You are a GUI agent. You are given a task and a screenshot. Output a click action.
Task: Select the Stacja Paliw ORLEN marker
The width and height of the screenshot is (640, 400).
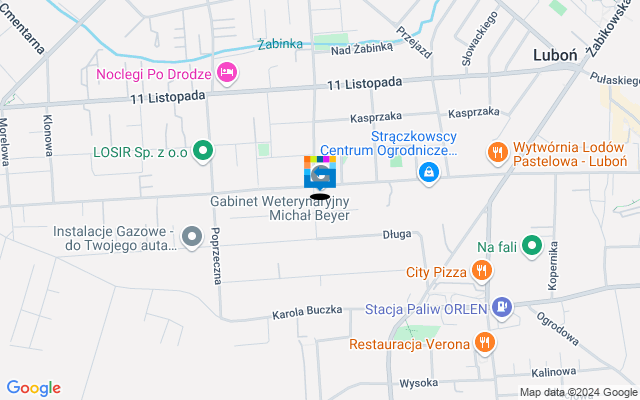(503, 307)
